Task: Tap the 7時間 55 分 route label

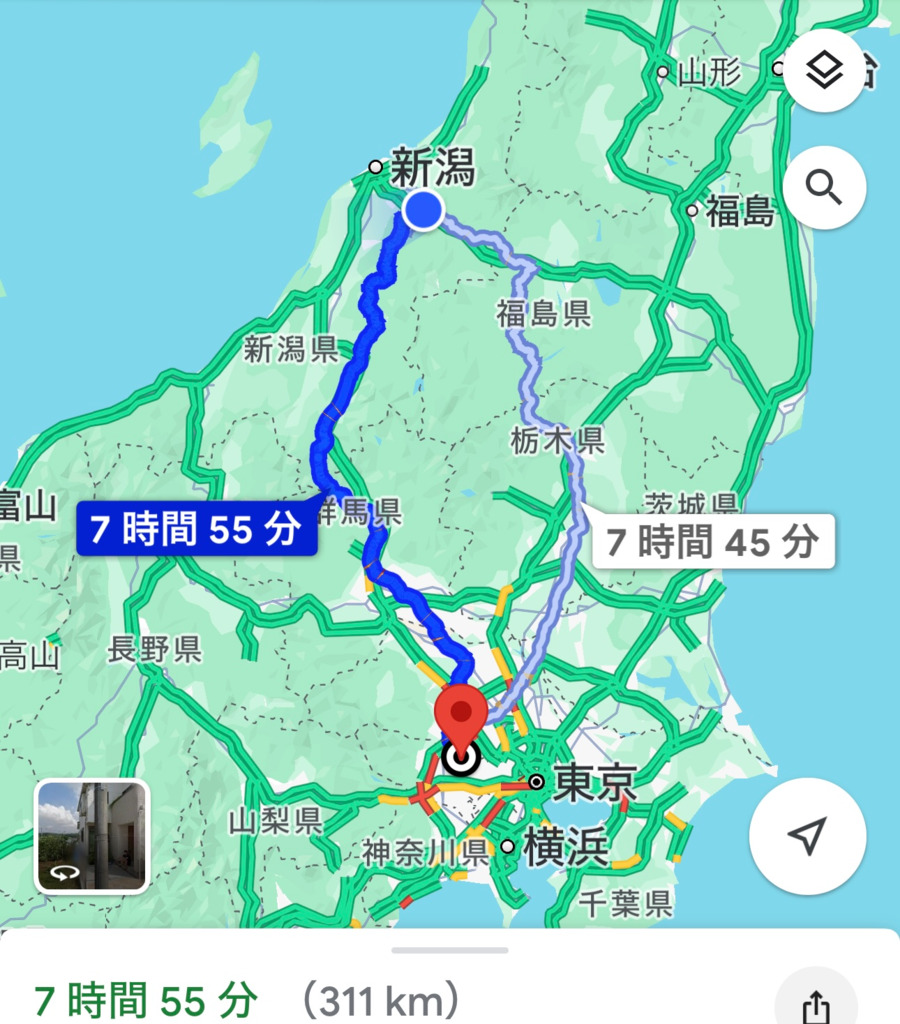Action: point(196,529)
